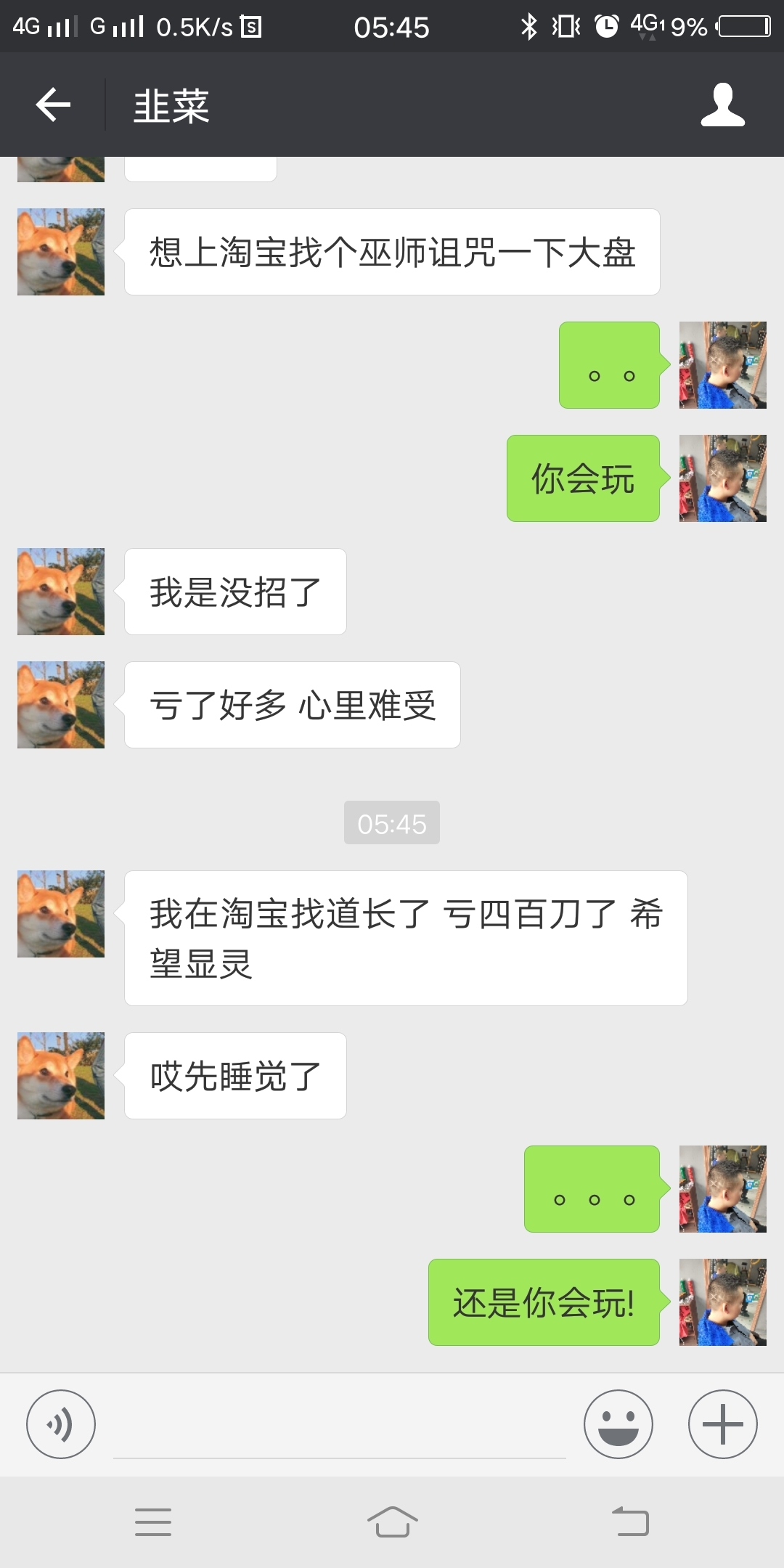Tap dog avatar beside 我是没招了

click(x=61, y=592)
